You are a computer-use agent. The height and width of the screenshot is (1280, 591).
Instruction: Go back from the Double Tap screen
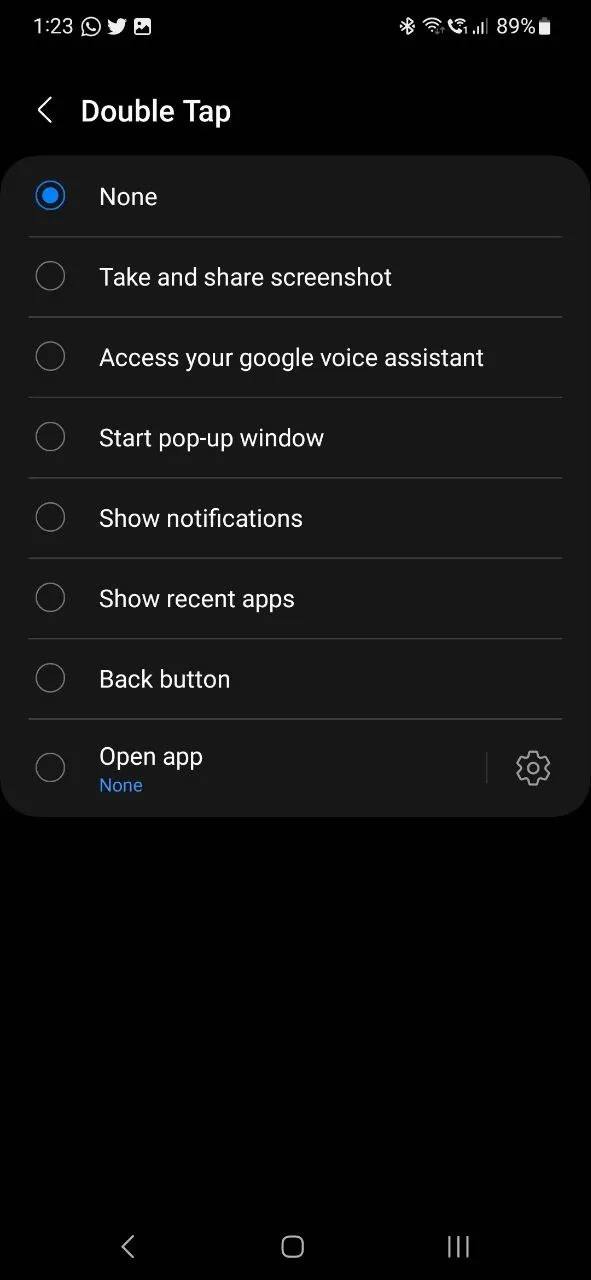(x=45, y=111)
